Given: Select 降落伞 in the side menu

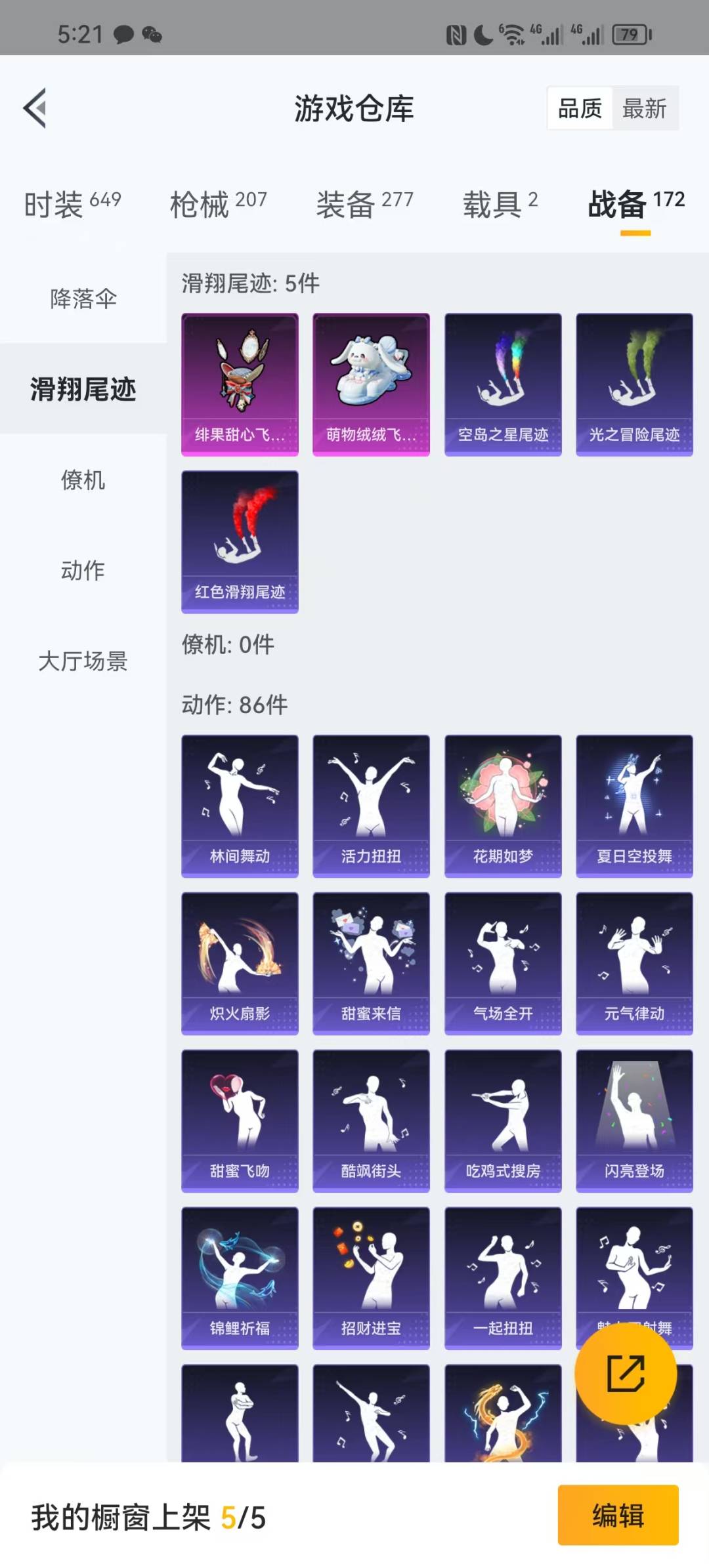Looking at the screenshot, I should click(x=83, y=299).
